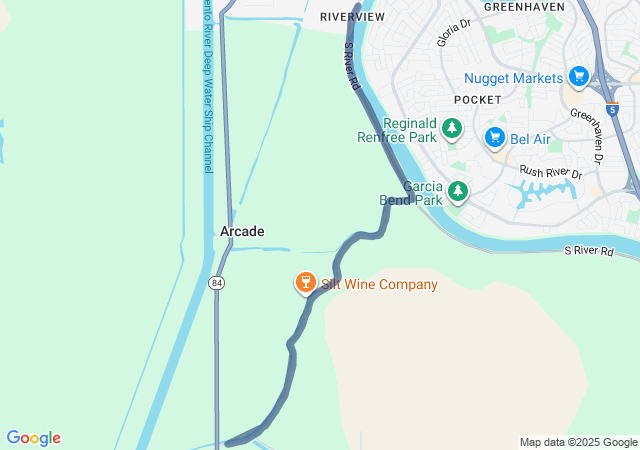This screenshot has width=640, height=450.
Task: Open the Nugget Markets shopping pin
Action: 578,76
